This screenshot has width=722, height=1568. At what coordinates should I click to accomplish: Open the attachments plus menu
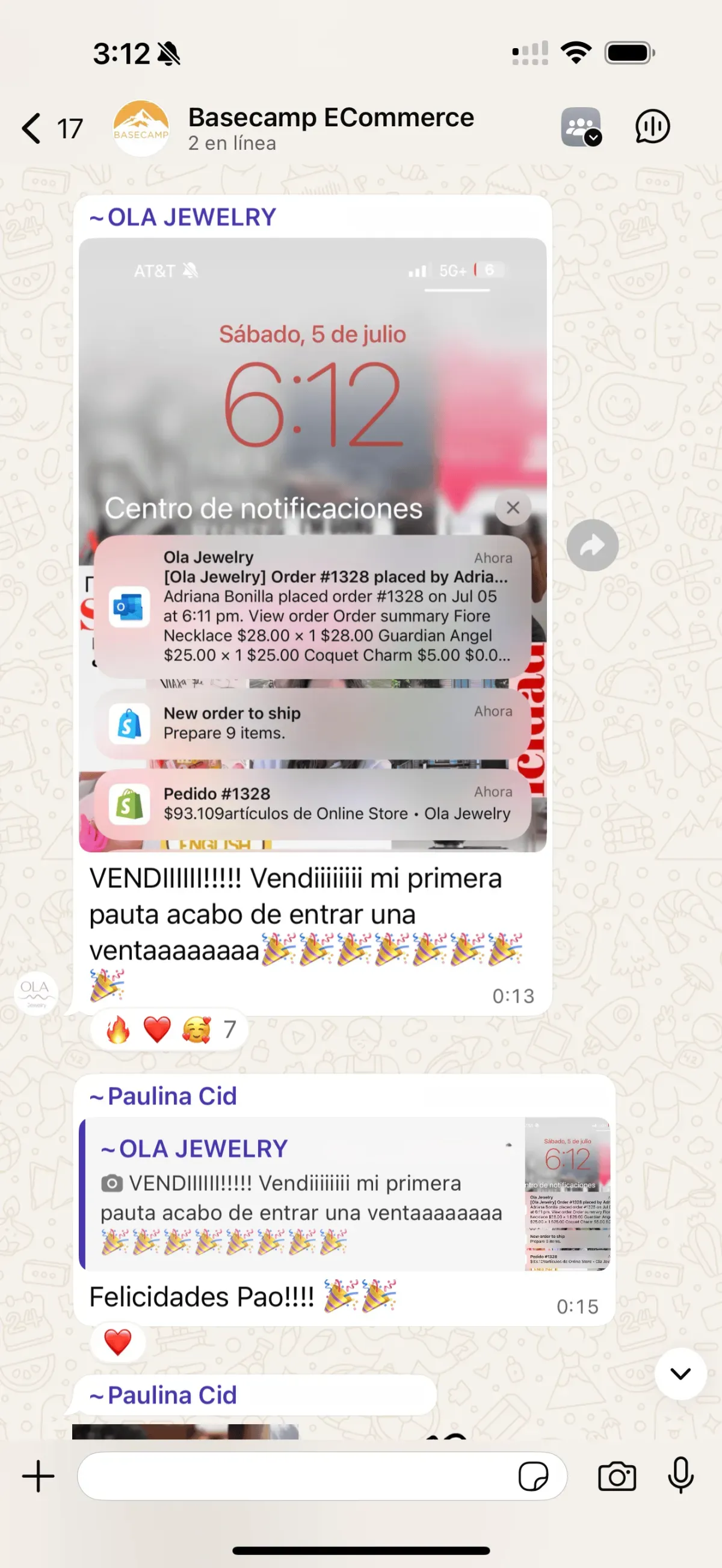[x=39, y=1476]
